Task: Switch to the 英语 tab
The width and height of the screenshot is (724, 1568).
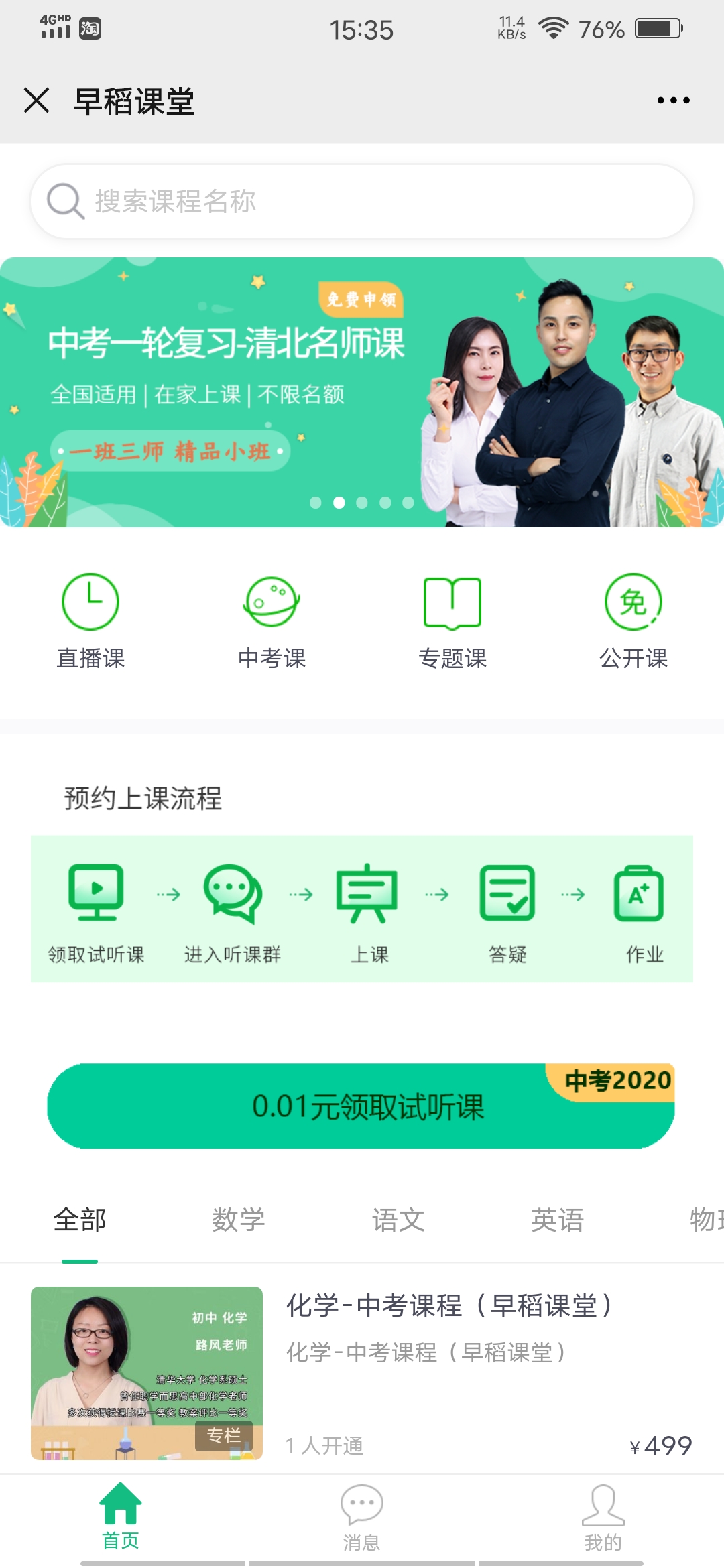Action: click(x=557, y=1220)
